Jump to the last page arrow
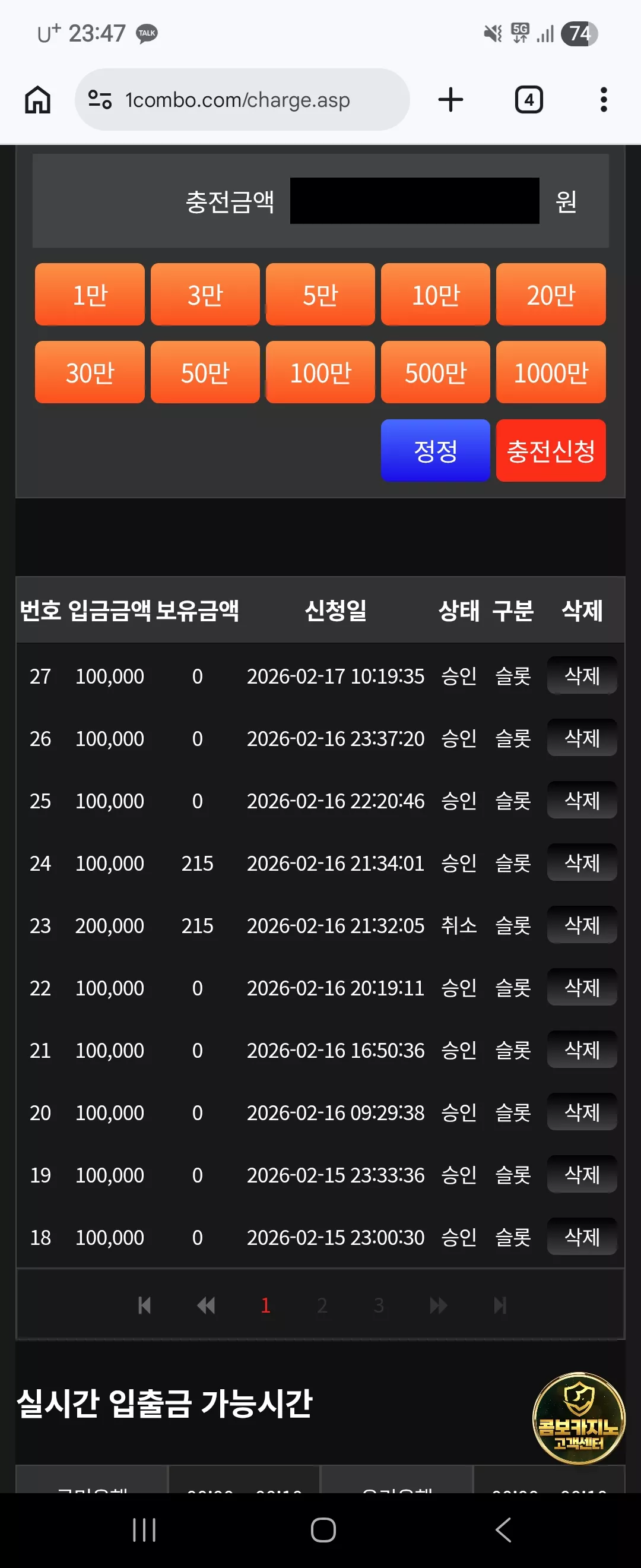Screen dimensions: 641x1568 pyautogui.click(x=500, y=1305)
